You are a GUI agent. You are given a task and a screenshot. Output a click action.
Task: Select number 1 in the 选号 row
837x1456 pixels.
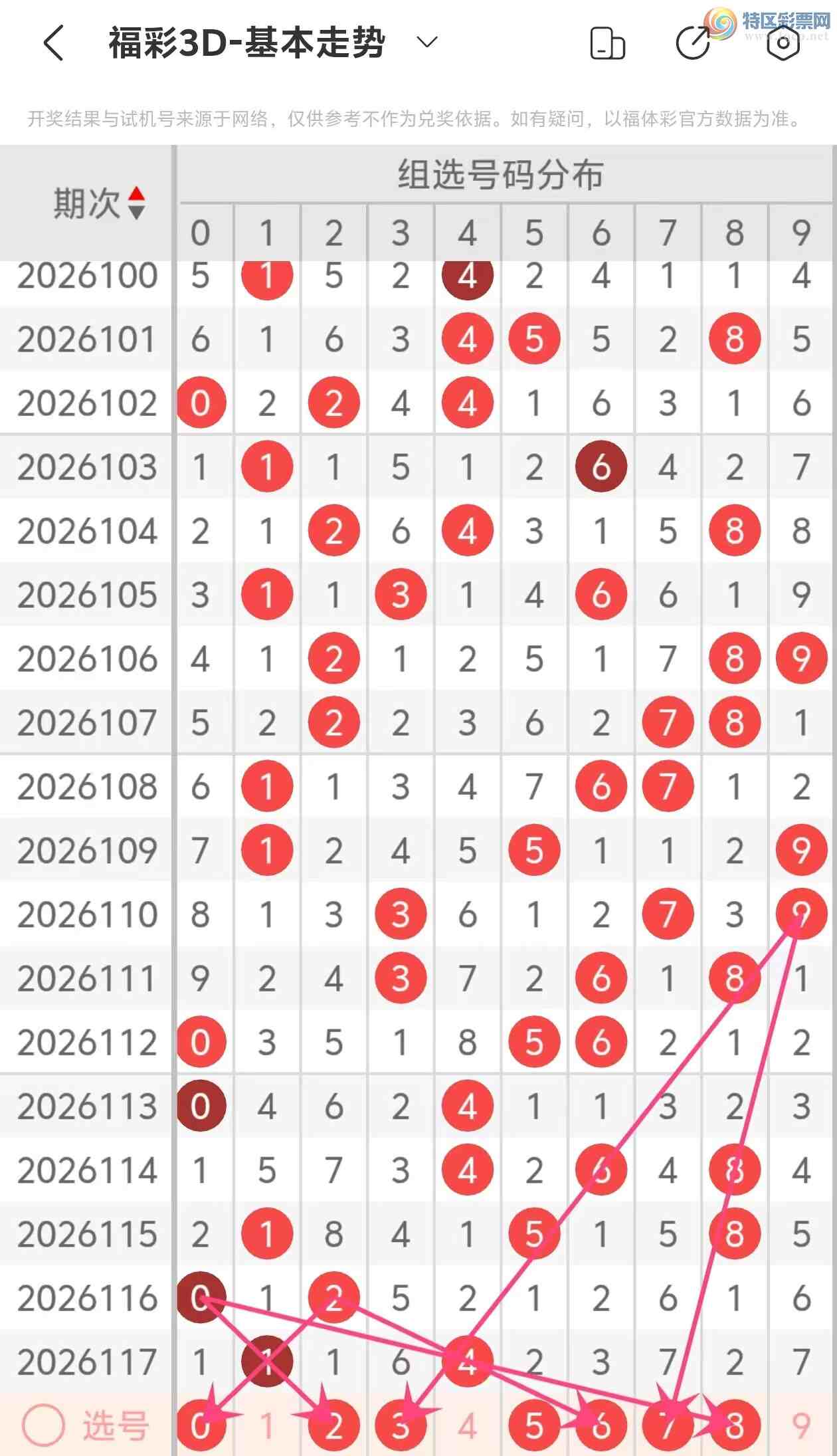267,1426
